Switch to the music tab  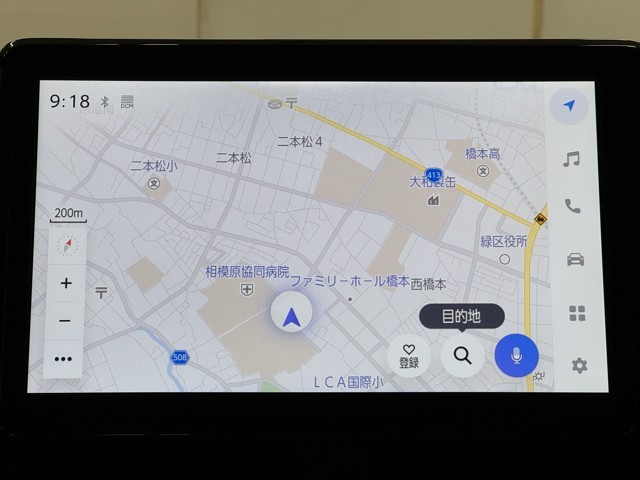point(571,159)
